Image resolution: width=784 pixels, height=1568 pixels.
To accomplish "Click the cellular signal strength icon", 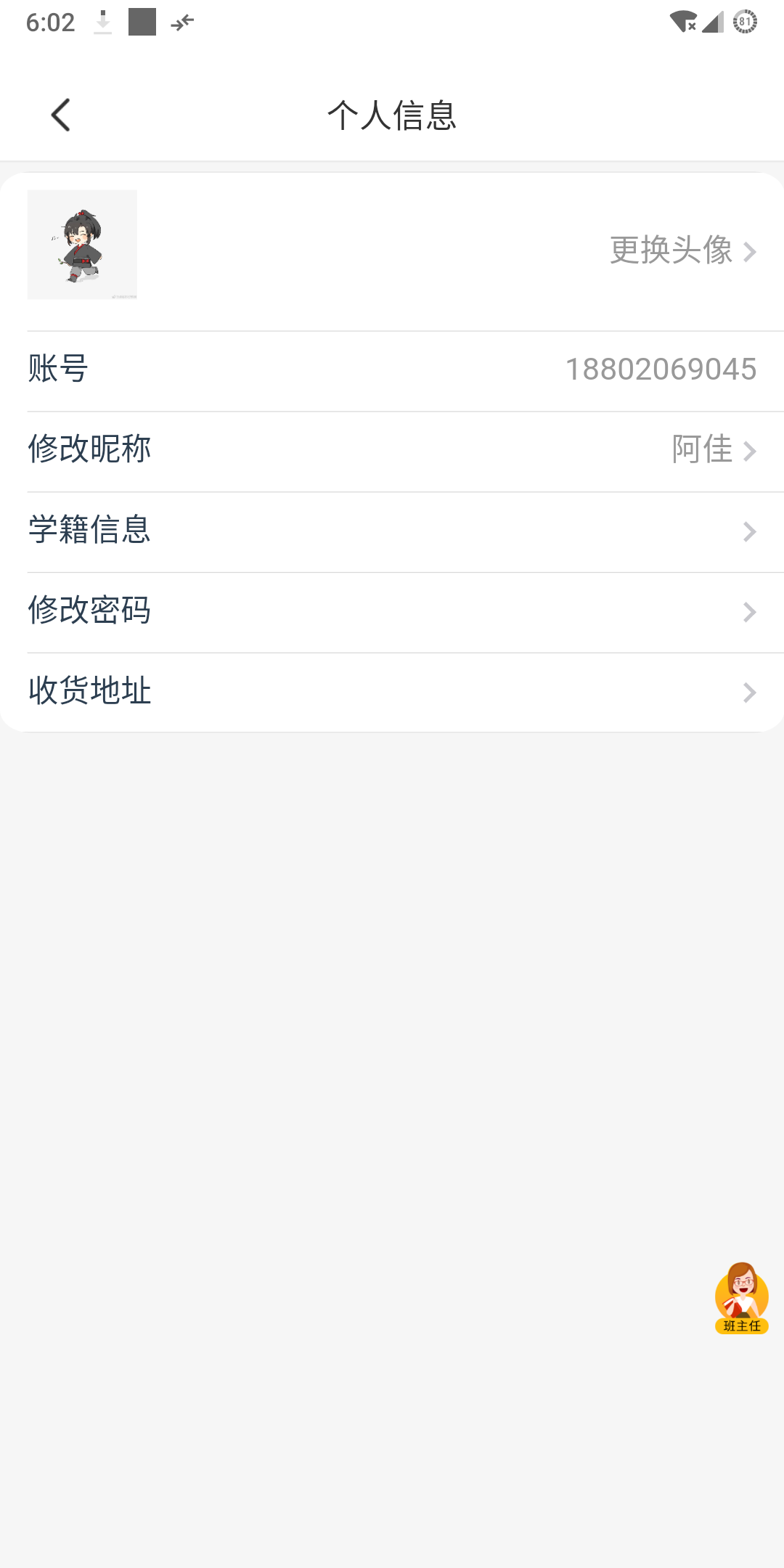I will tap(711, 22).
